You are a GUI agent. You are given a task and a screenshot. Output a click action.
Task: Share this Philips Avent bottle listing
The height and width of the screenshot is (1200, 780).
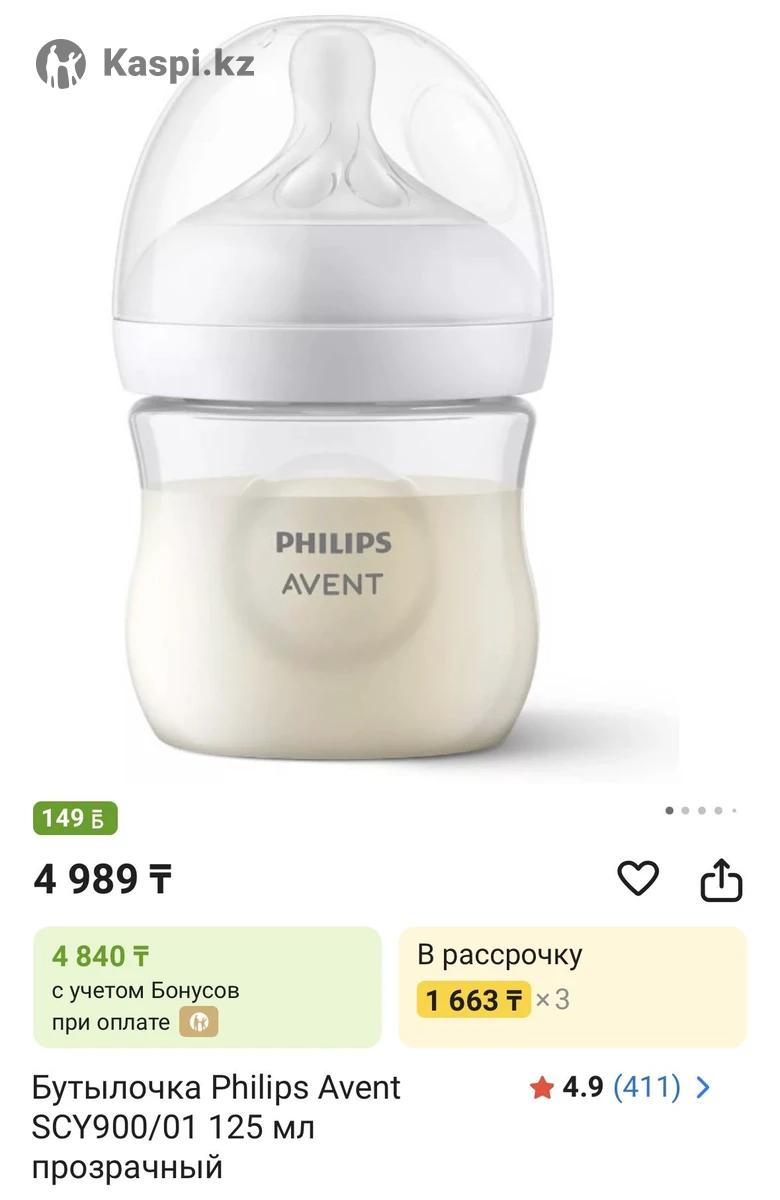(720, 880)
